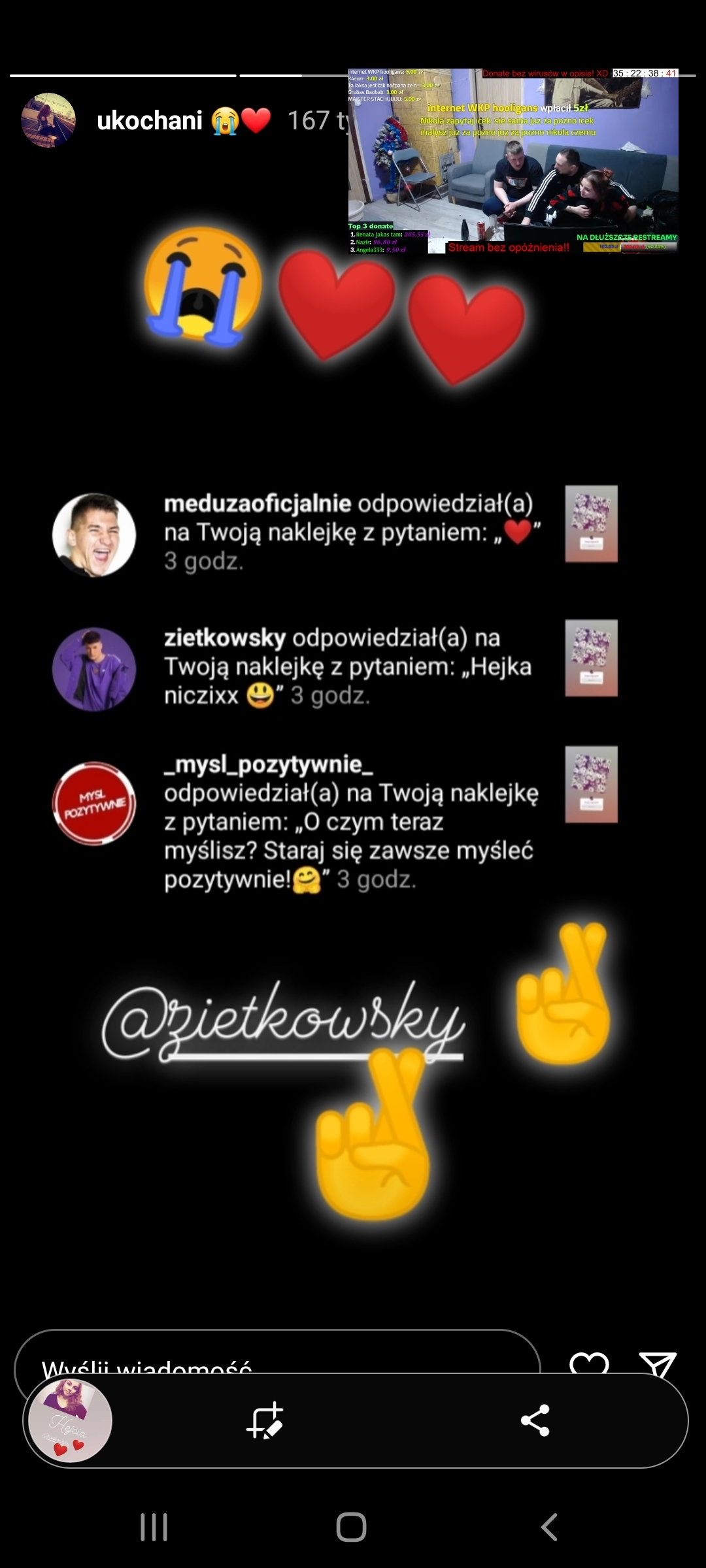
Task: Go back using the system back button
Action: 549,1527
